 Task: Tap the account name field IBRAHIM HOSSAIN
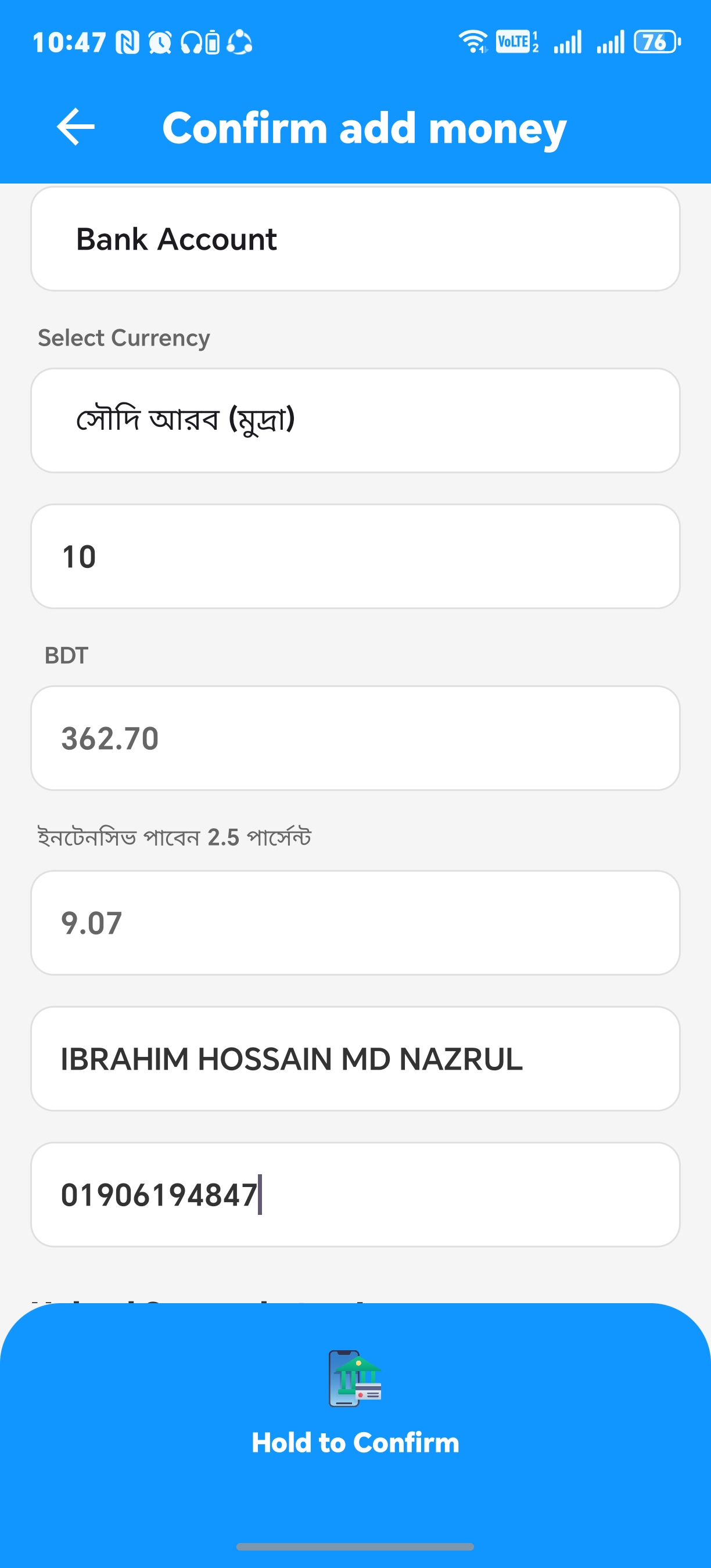(355, 1059)
